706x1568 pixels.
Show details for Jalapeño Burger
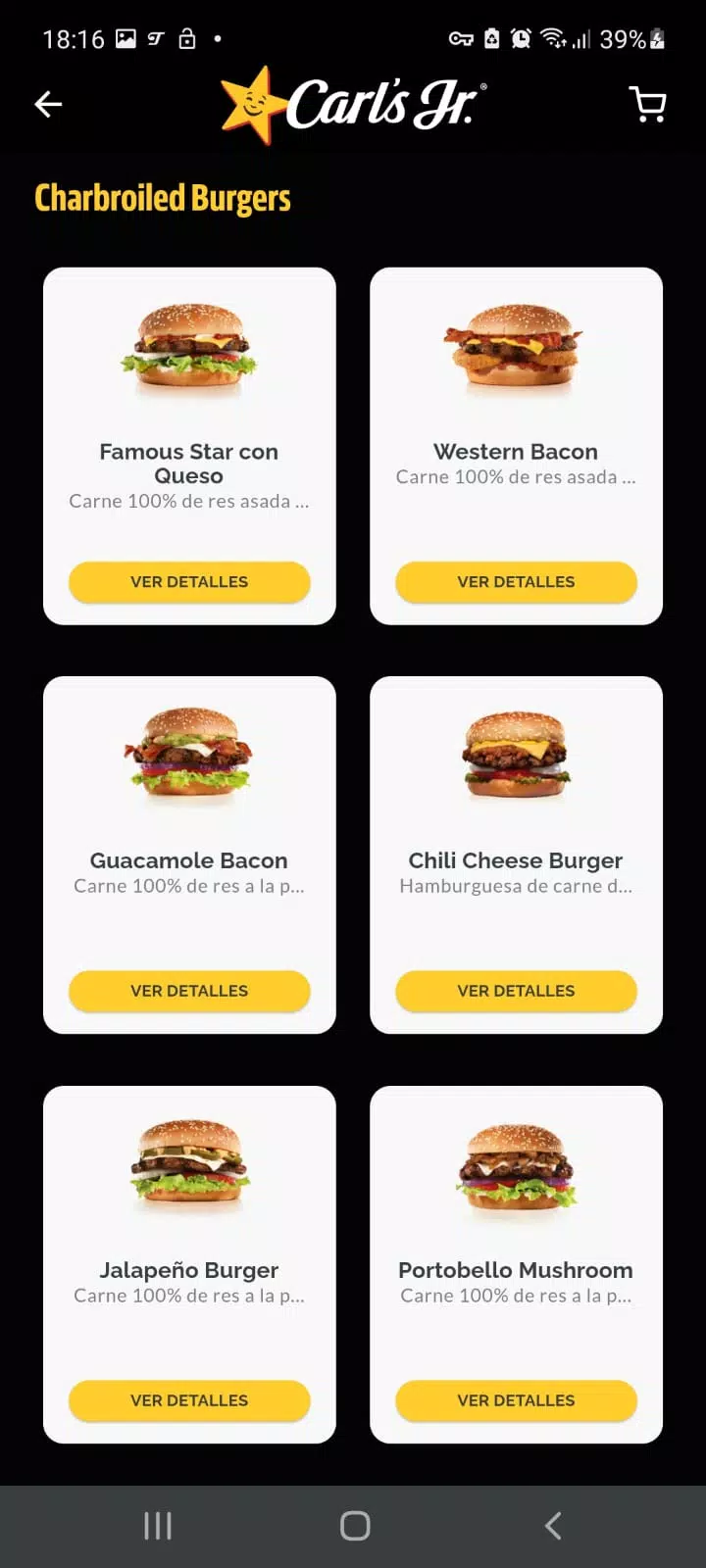pos(189,1400)
